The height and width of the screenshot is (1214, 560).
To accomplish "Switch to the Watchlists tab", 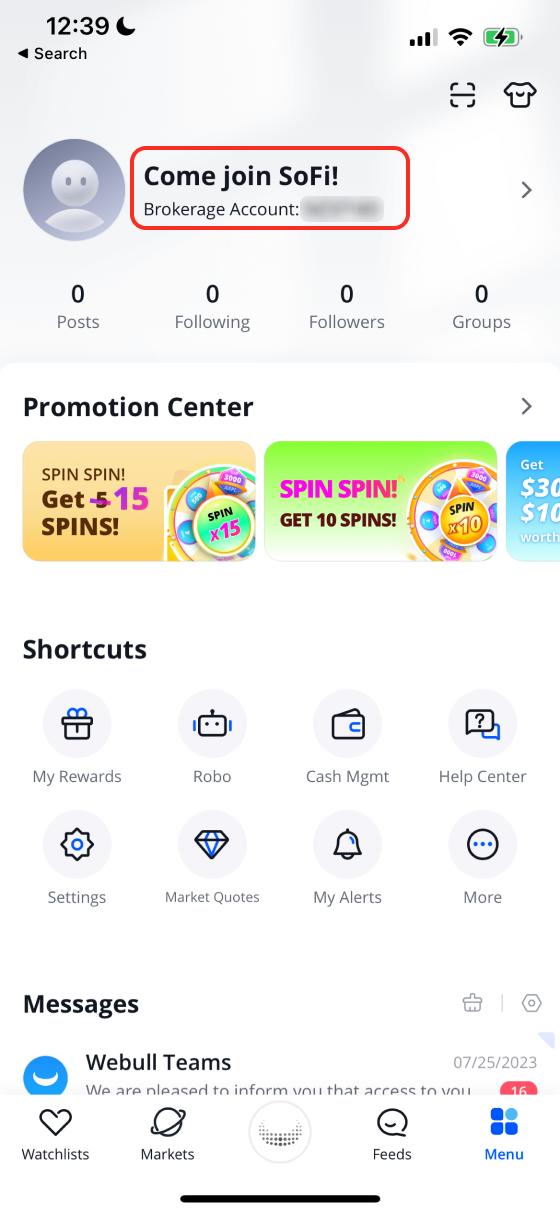I will (56, 1135).
